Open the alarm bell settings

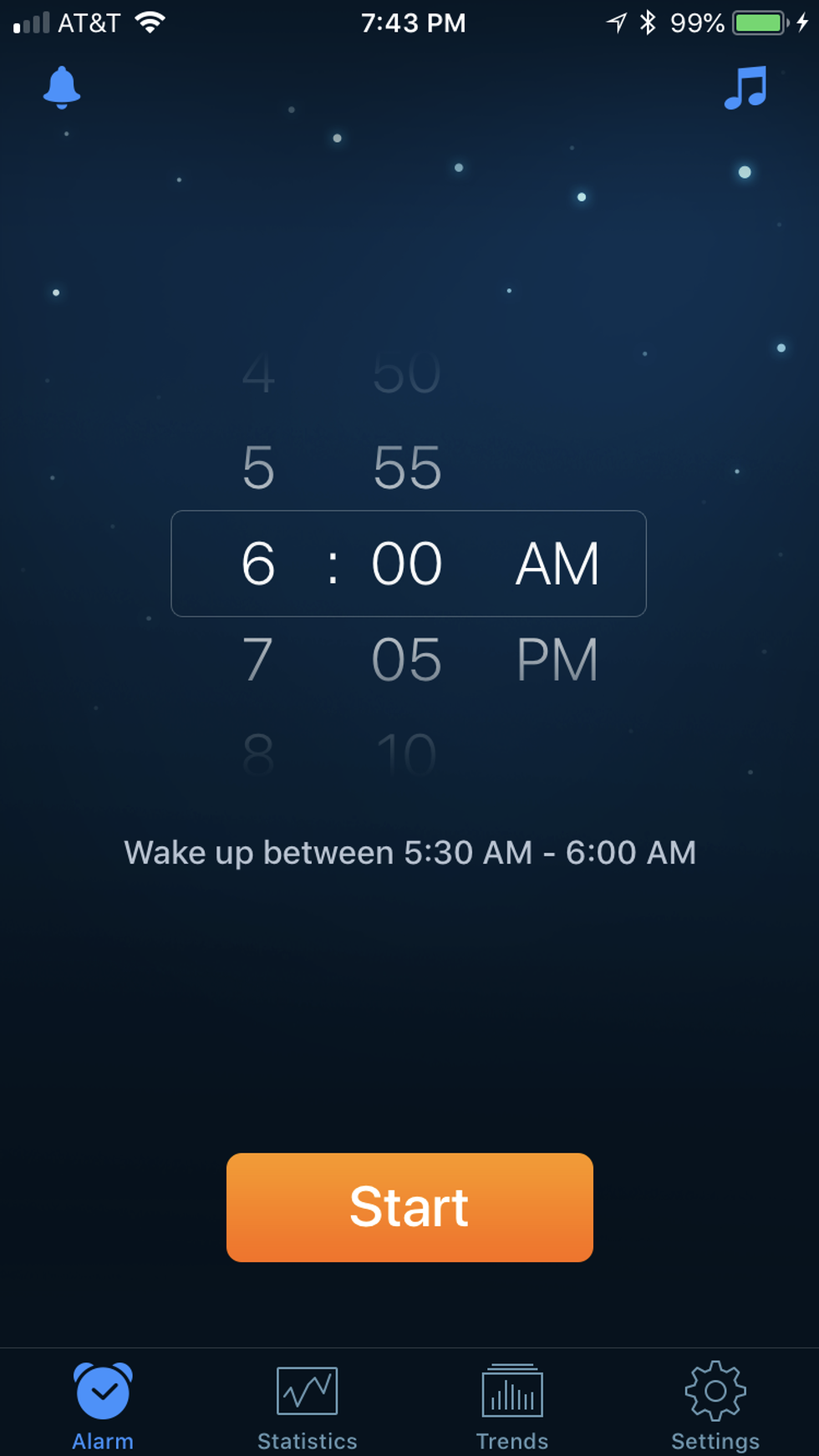pos(62,88)
